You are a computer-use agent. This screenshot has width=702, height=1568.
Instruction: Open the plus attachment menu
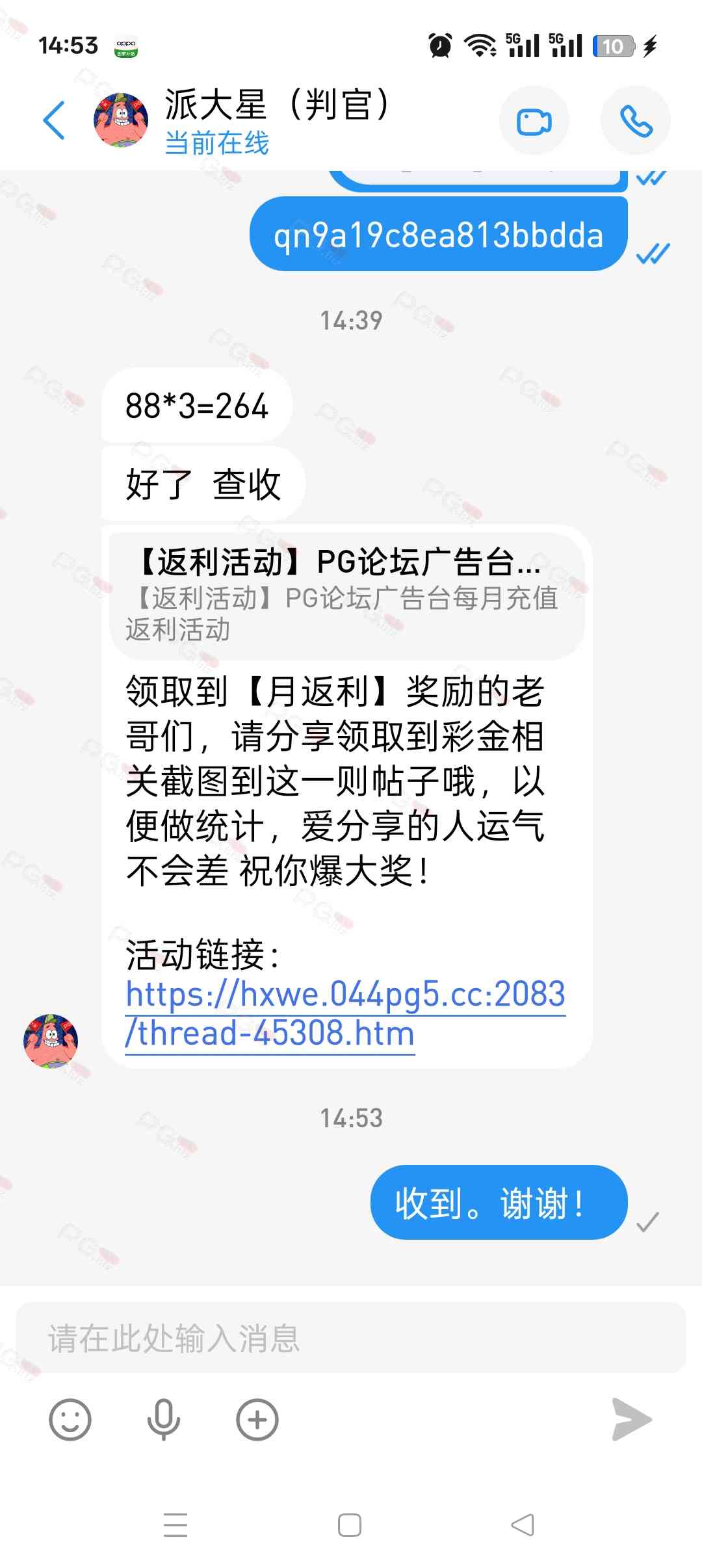point(257,1420)
